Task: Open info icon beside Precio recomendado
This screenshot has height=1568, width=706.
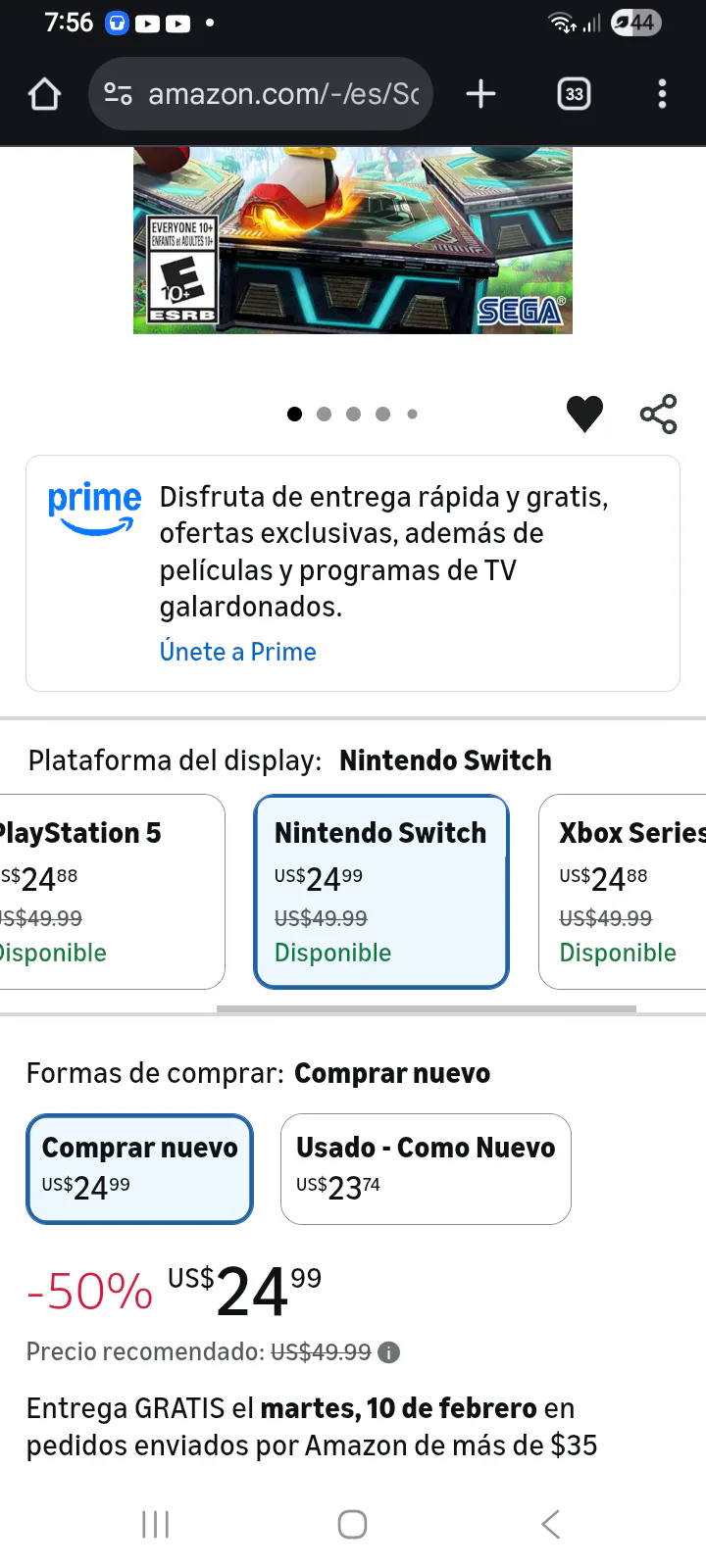Action: tap(389, 1352)
